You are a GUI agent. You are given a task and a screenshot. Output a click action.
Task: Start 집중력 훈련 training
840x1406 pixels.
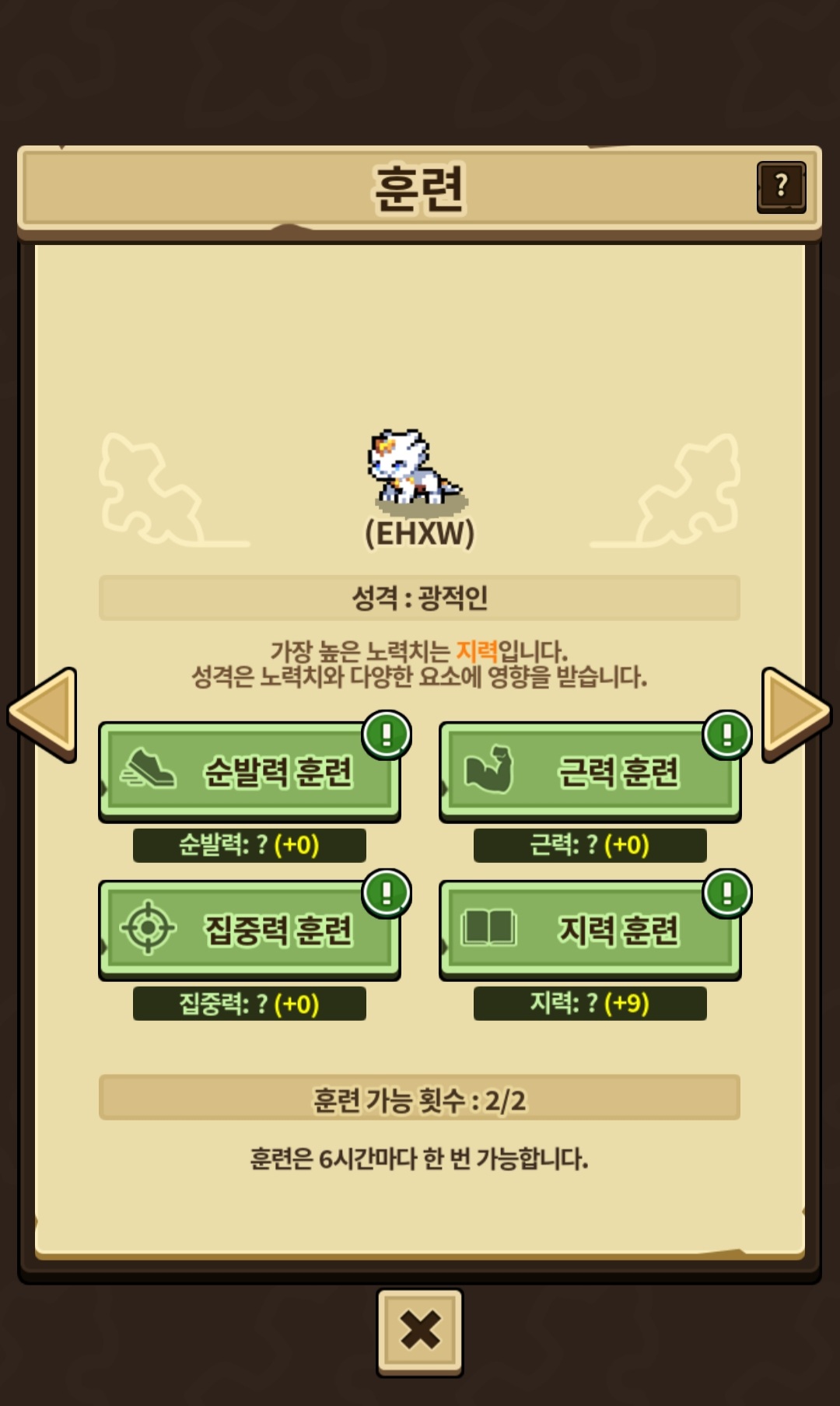tap(250, 930)
